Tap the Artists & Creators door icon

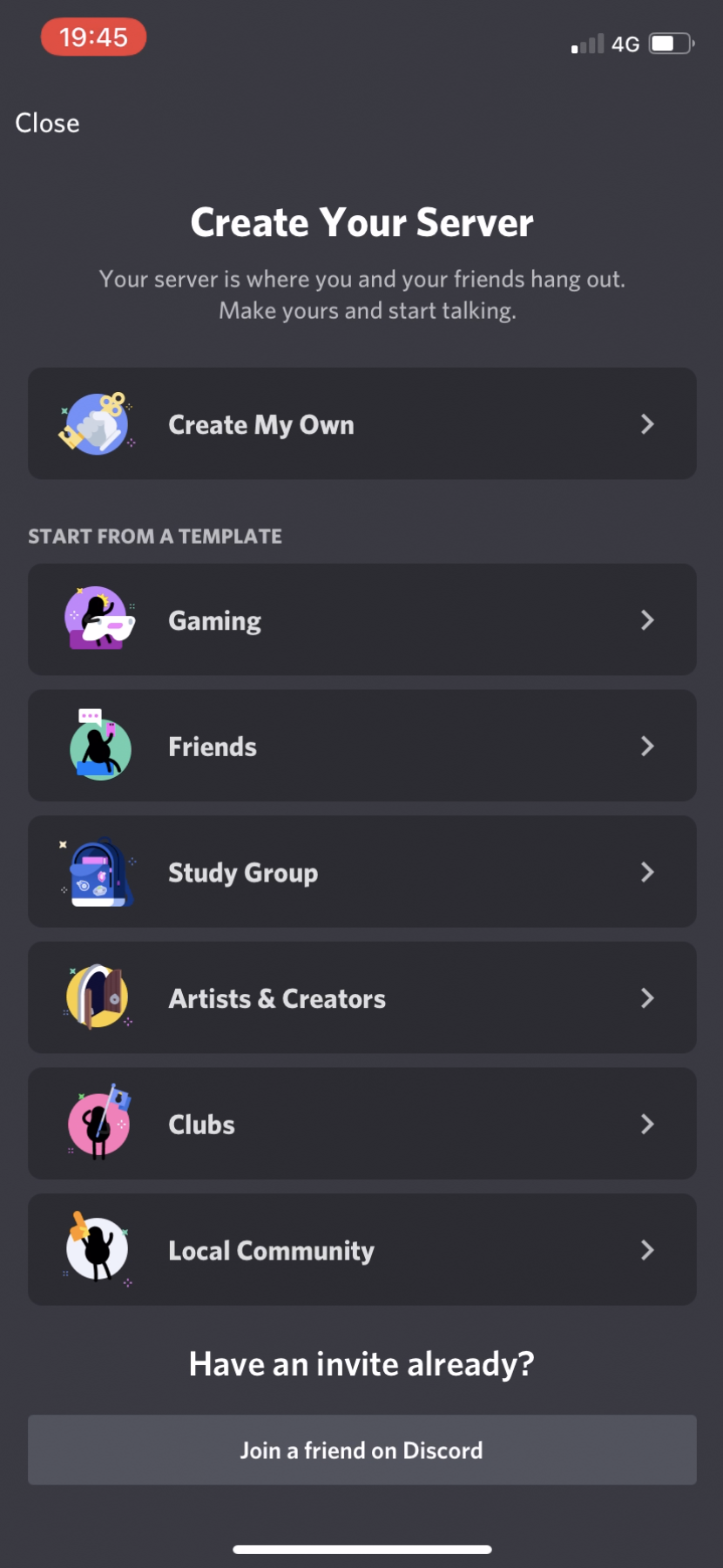coord(97,997)
